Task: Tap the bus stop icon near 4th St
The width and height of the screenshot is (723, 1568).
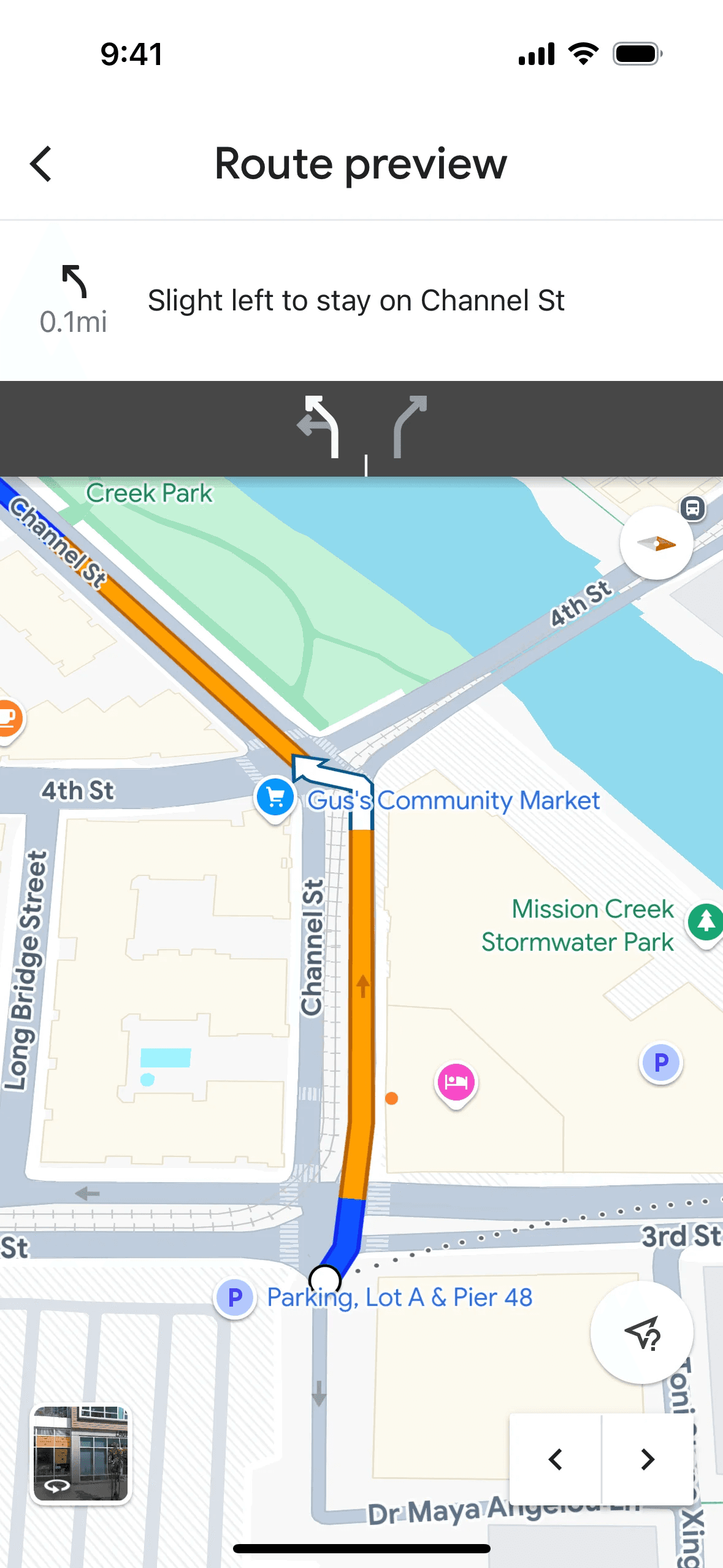Action: pos(692,509)
